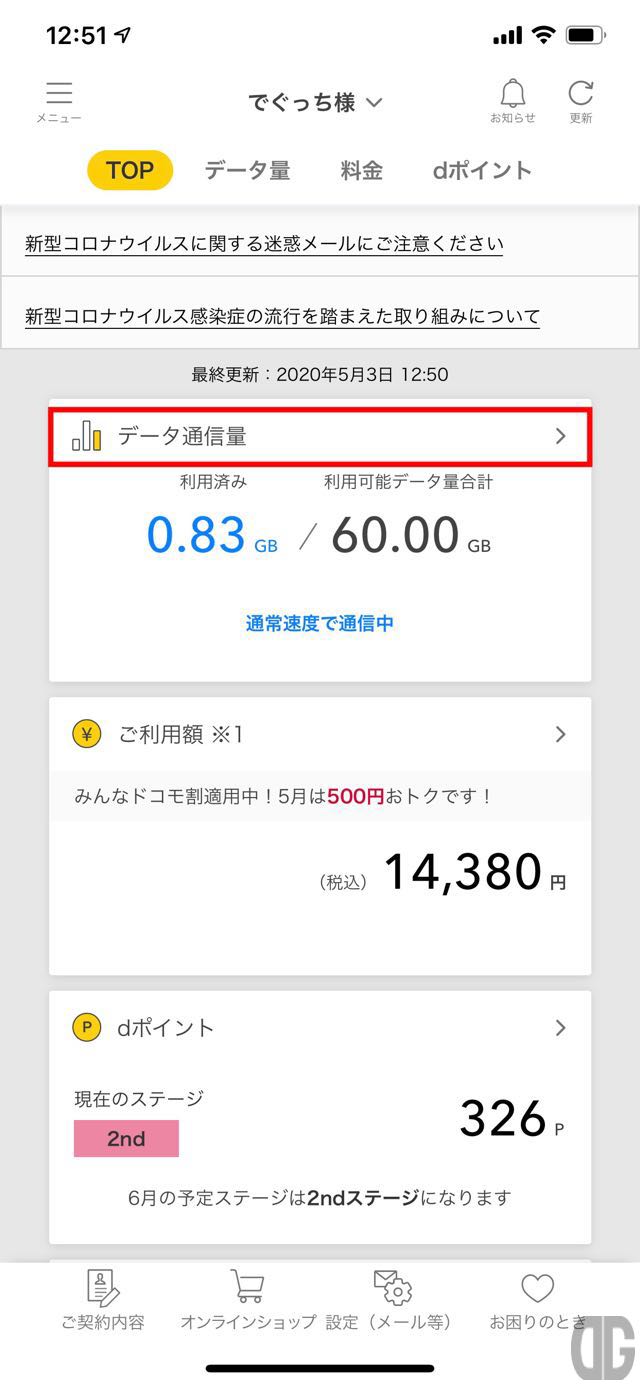The image size is (640, 1385).
Task: Switch to the データ量 tab
Action: click(247, 171)
